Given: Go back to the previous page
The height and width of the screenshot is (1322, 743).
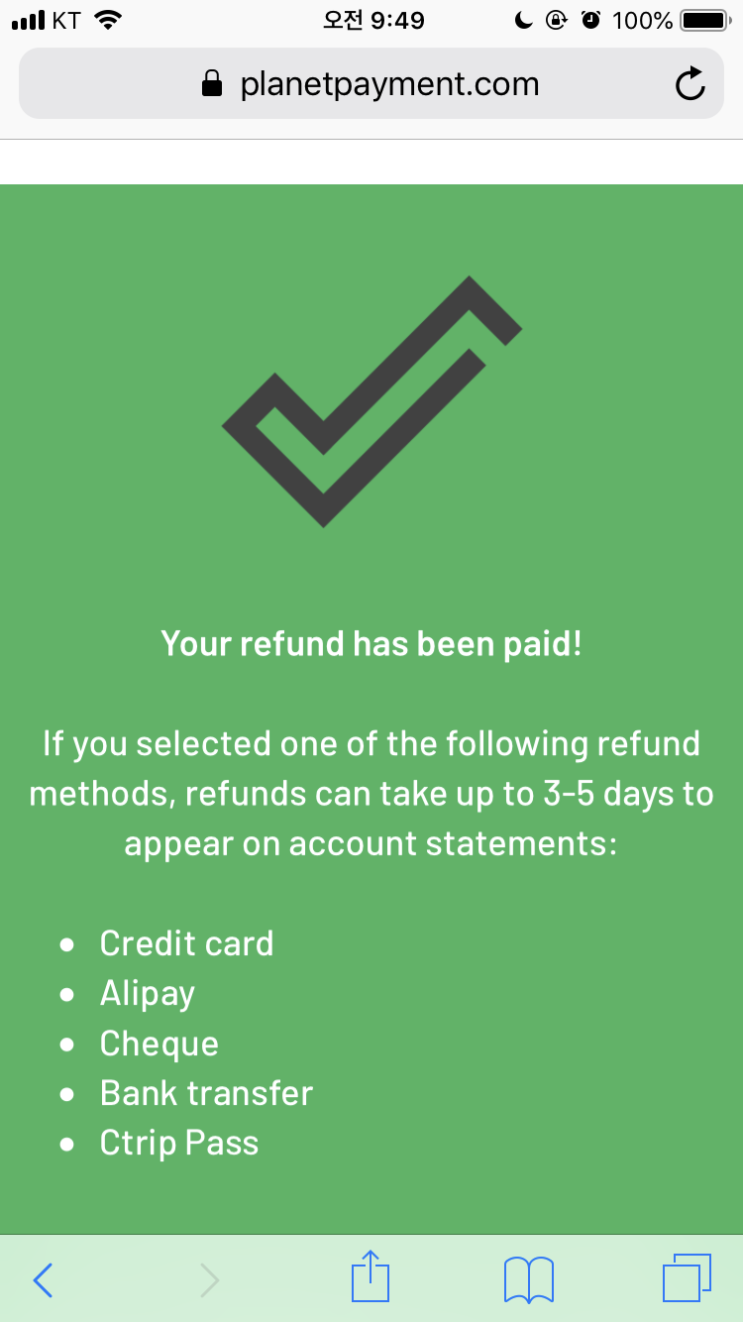Looking at the screenshot, I should coord(43,1279).
